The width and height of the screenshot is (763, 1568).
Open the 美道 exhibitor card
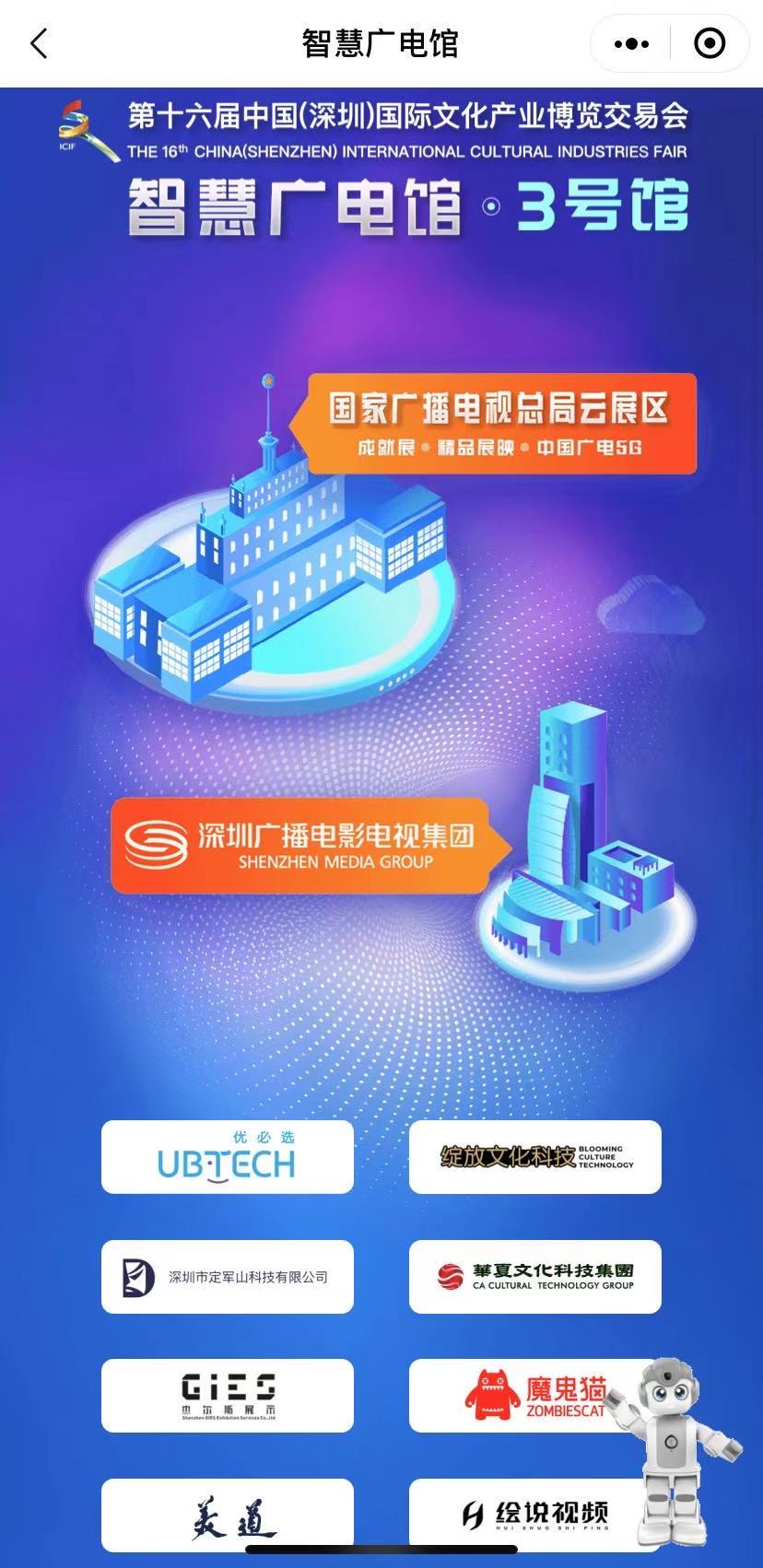click(228, 1515)
